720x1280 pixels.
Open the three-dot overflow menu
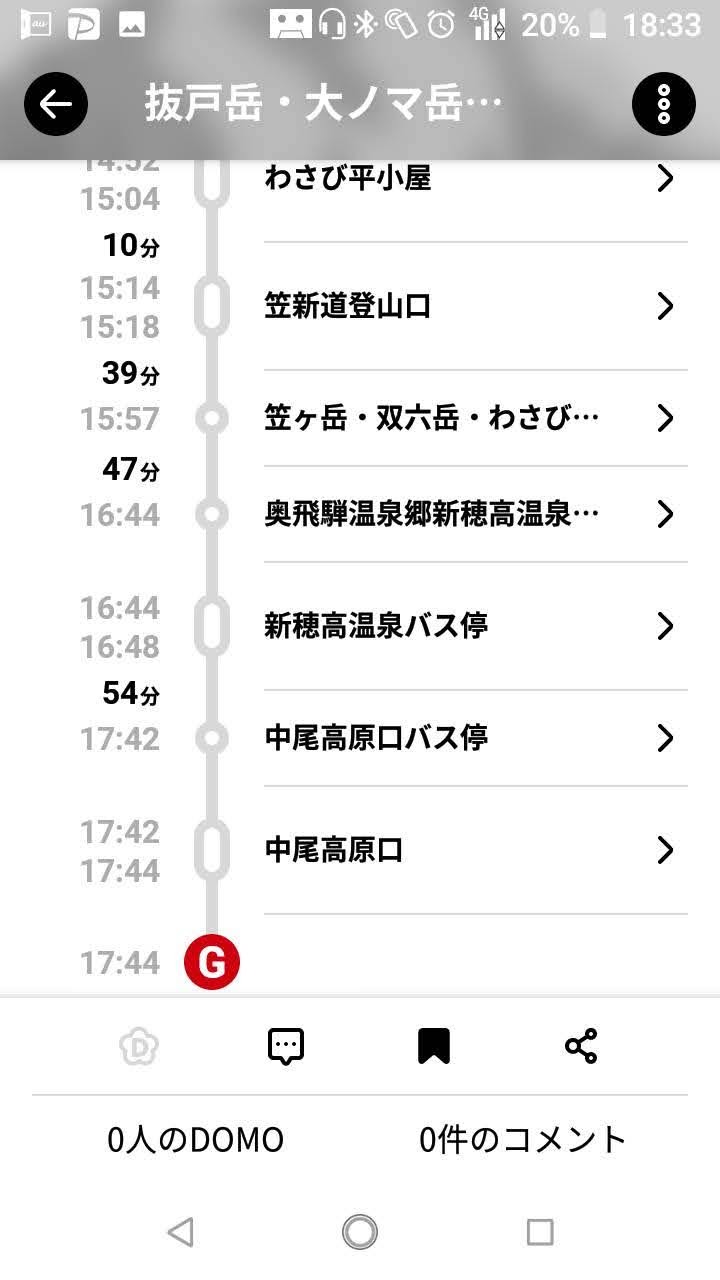pyautogui.click(x=663, y=104)
